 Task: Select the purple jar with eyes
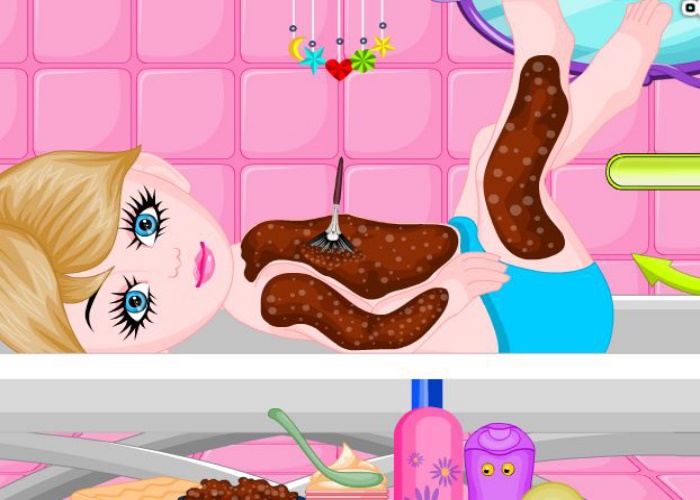click(x=498, y=462)
